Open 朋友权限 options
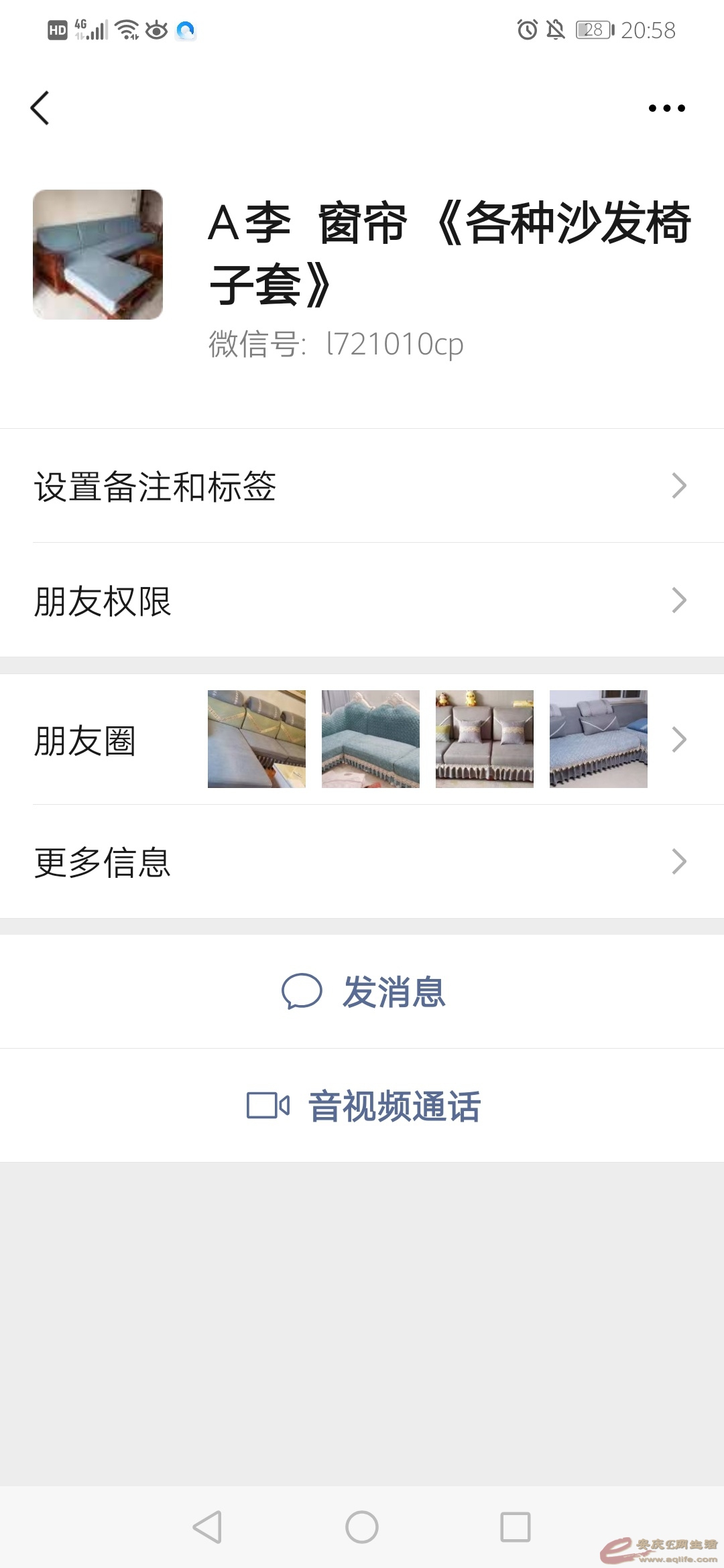Screen dimensions: 724x1568 pyautogui.click(x=362, y=600)
